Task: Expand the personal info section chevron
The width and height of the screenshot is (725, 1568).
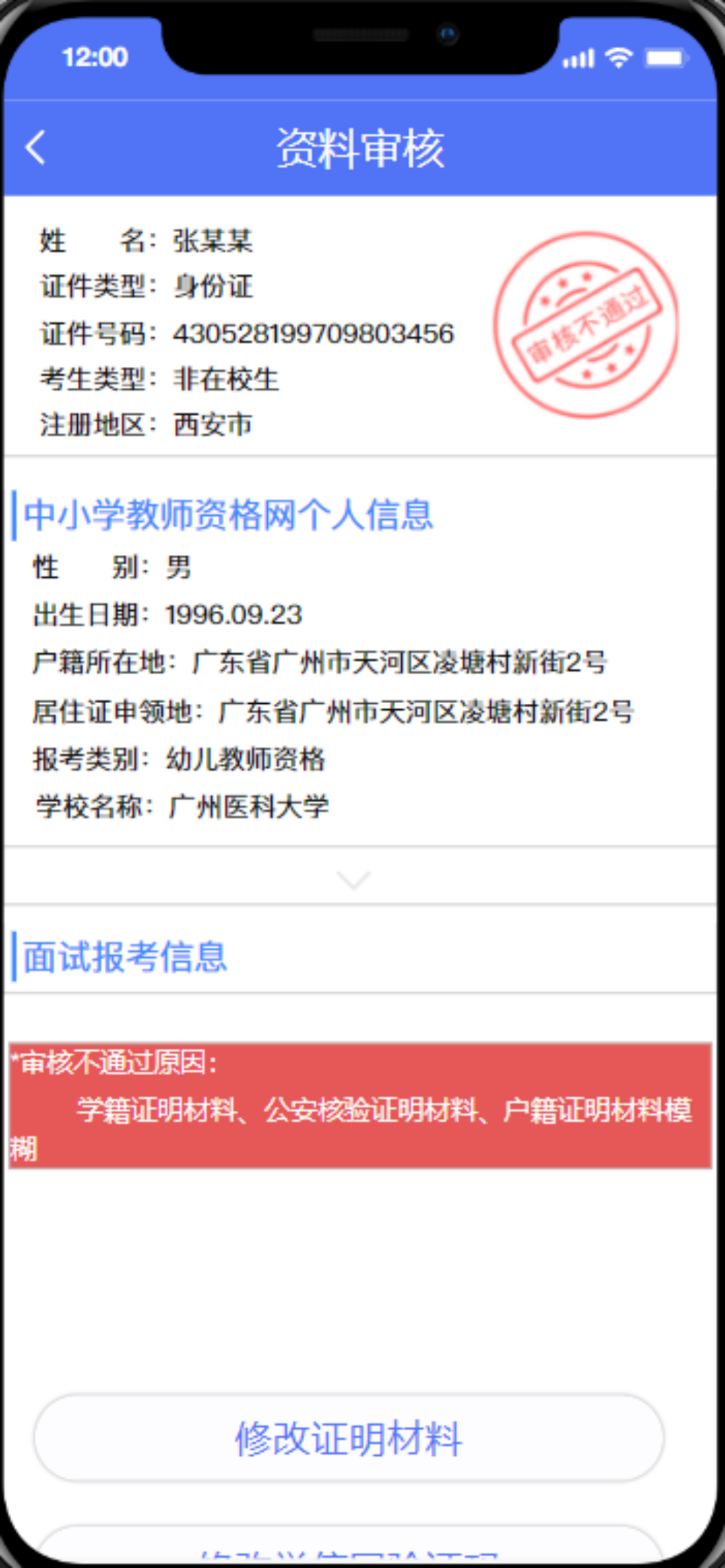Action: (x=354, y=879)
